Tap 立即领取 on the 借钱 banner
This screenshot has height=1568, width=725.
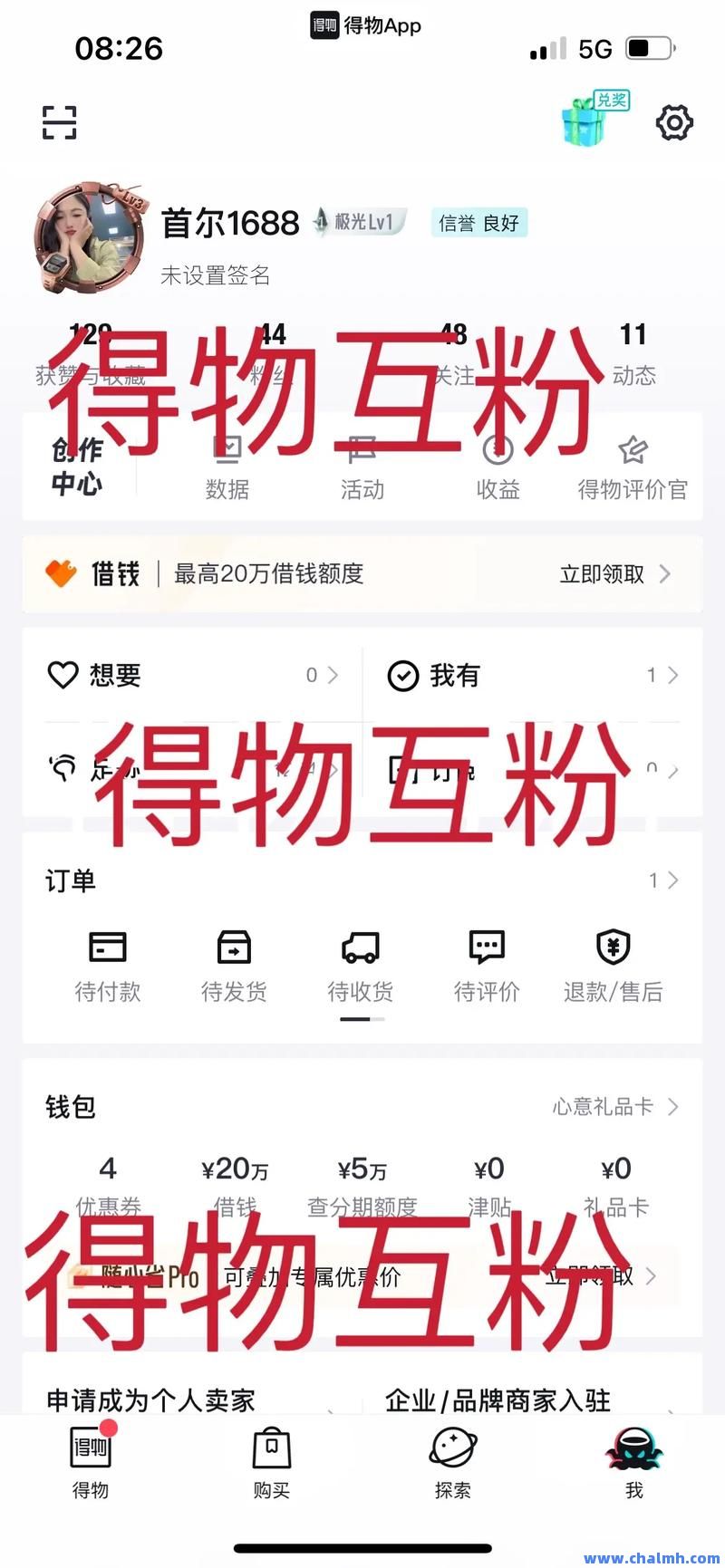point(614,574)
